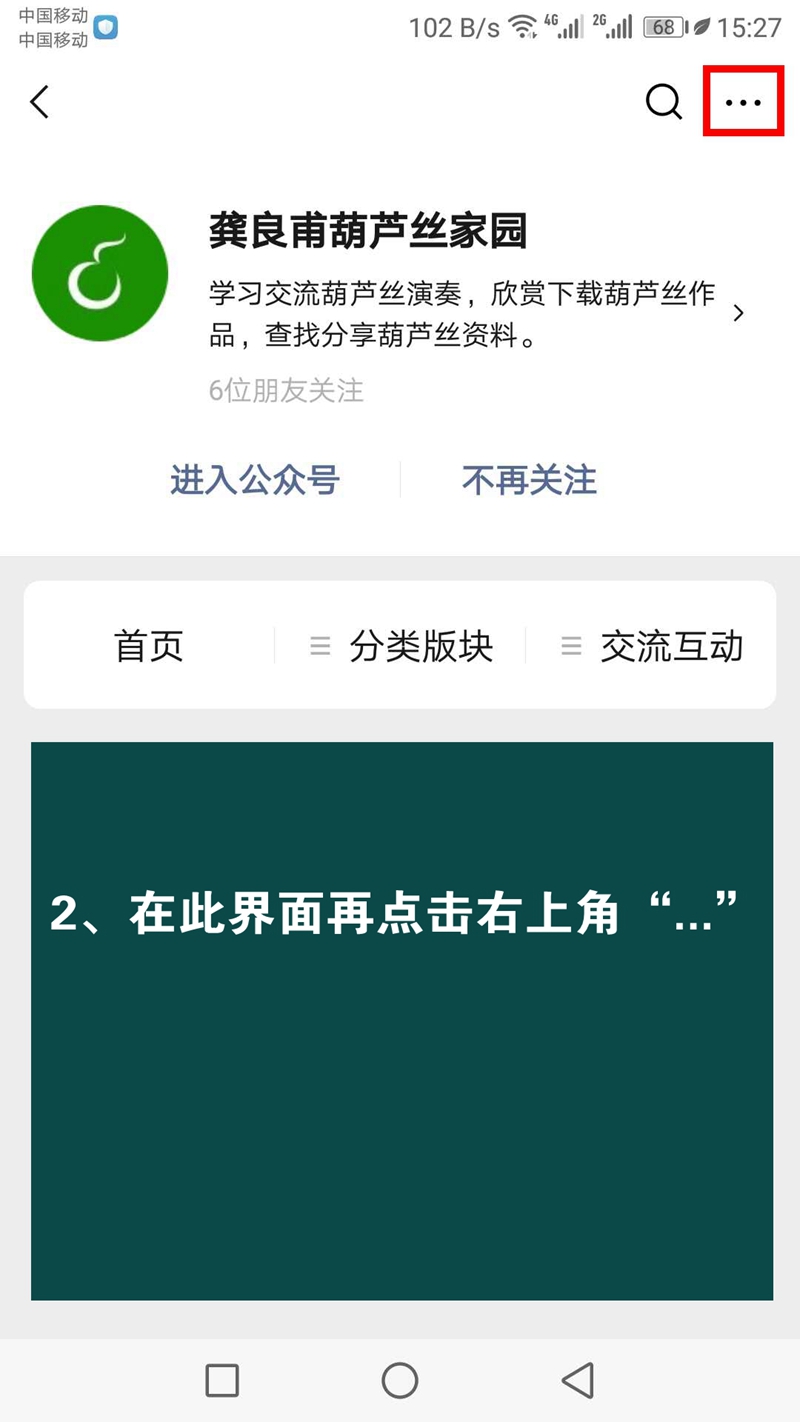800x1422 pixels.
Task: Open the three-dot overflow menu
Action: (x=743, y=102)
